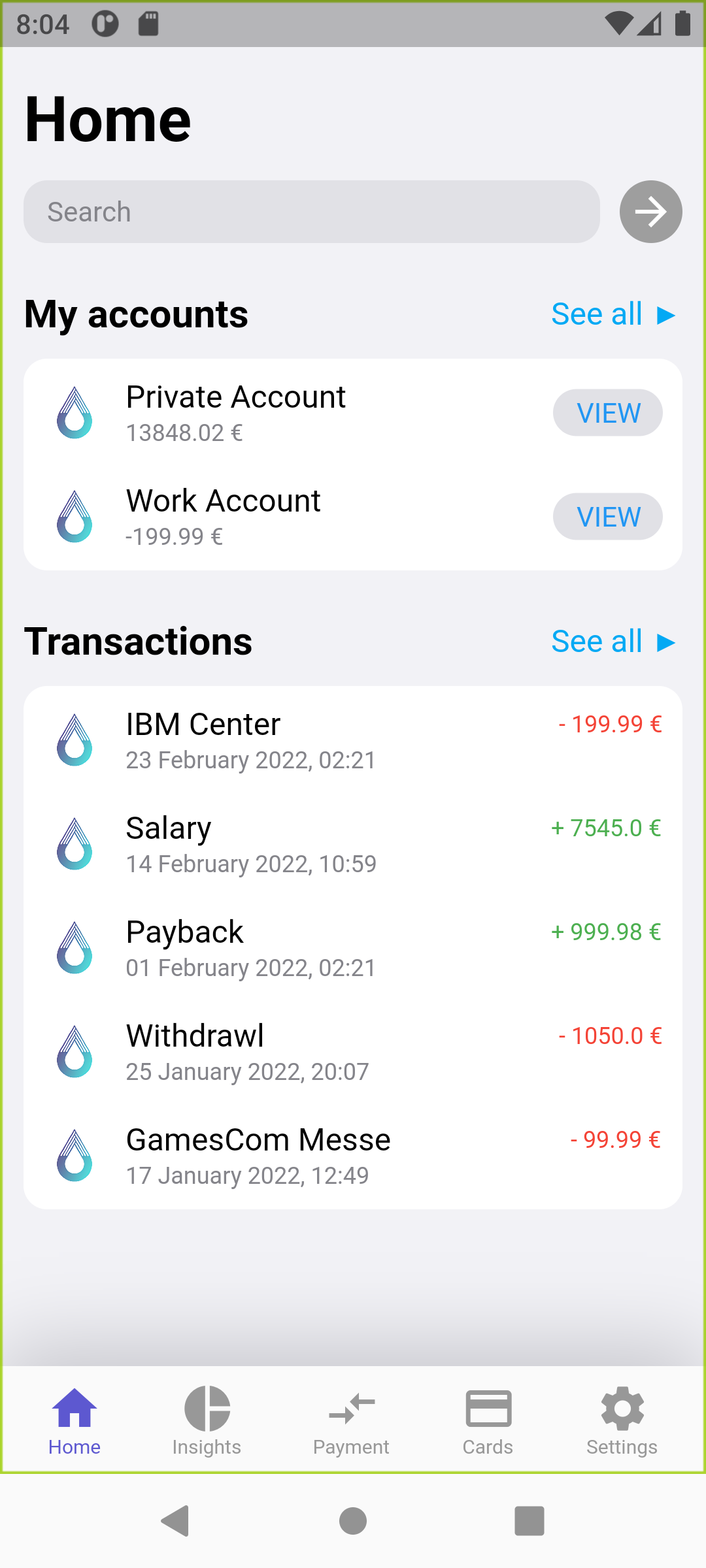Select the Payment transfer arrows icon

coord(351,1408)
